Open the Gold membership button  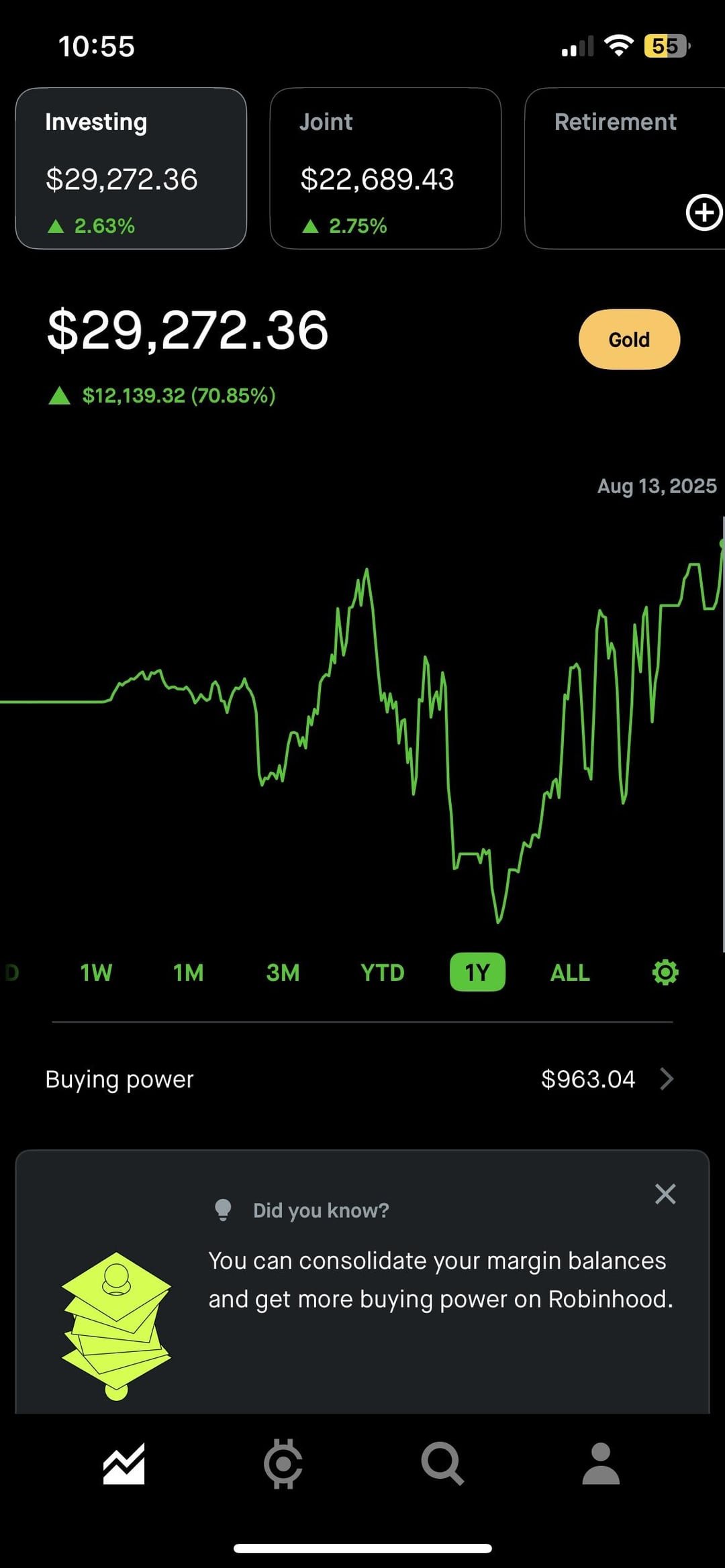point(629,339)
